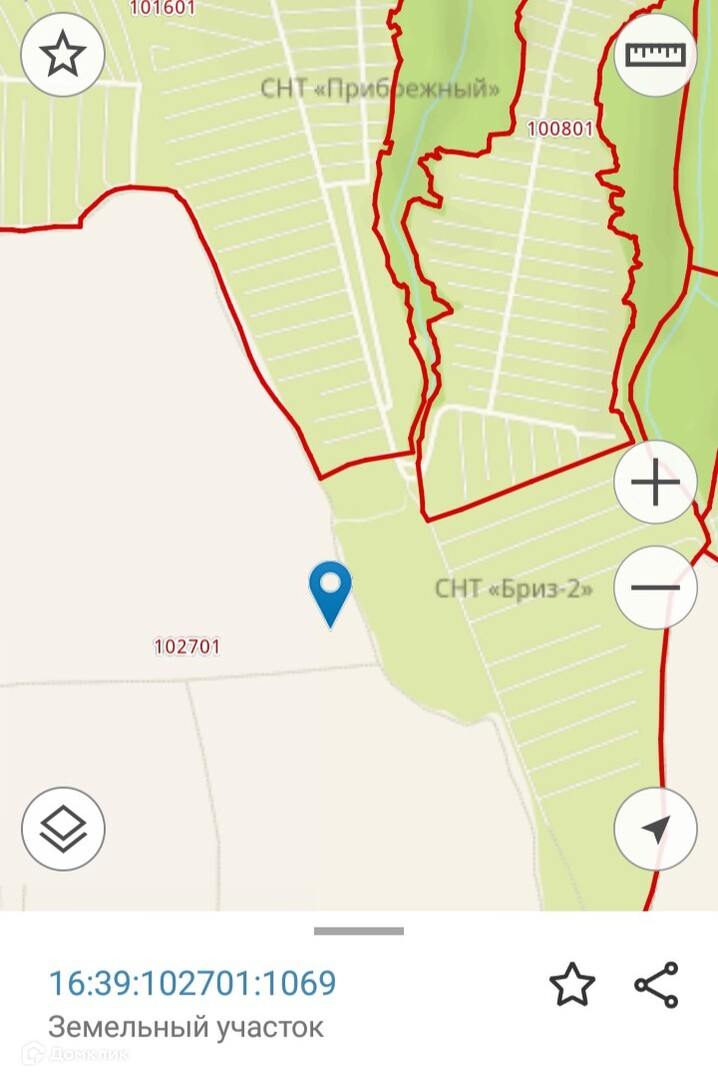
Task: Add parcel 16:39:102701:1069 to favorites
Action: pyautogui.click(x=572, y=986)
